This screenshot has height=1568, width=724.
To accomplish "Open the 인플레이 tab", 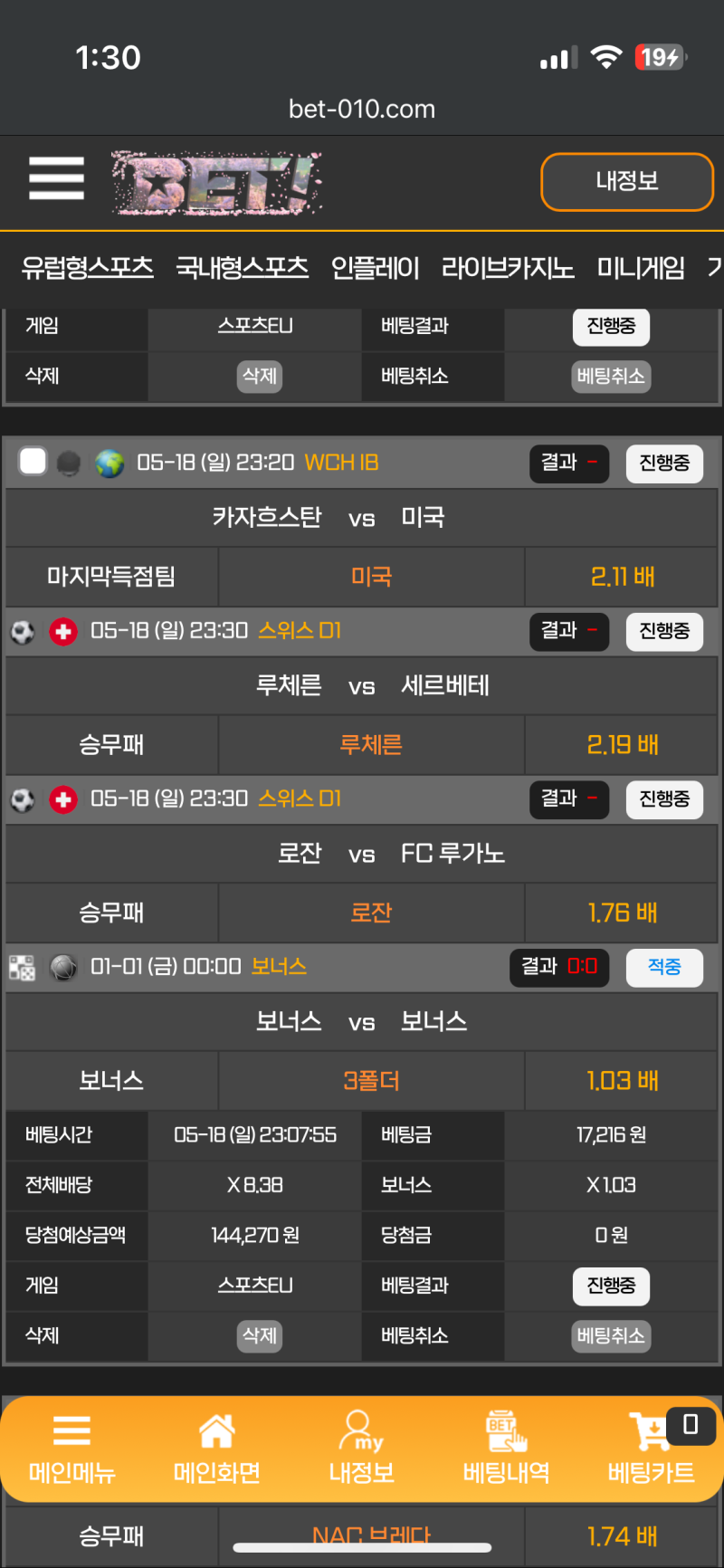I will pos(375,268).
